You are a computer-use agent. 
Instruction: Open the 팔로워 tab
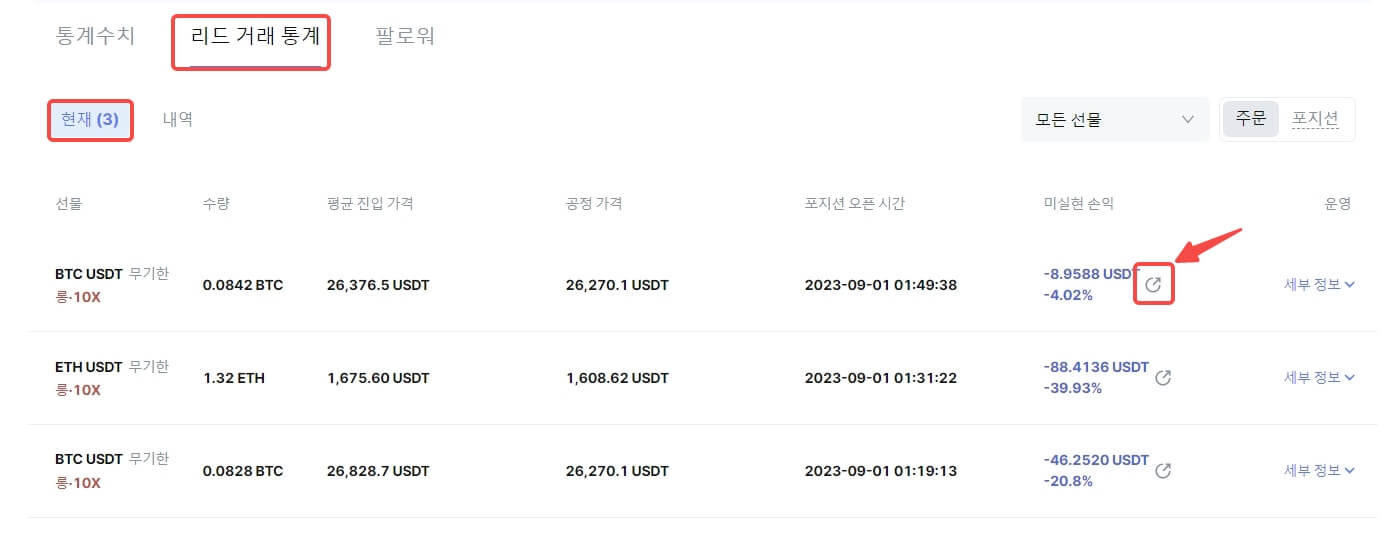[x=405, y=37]
